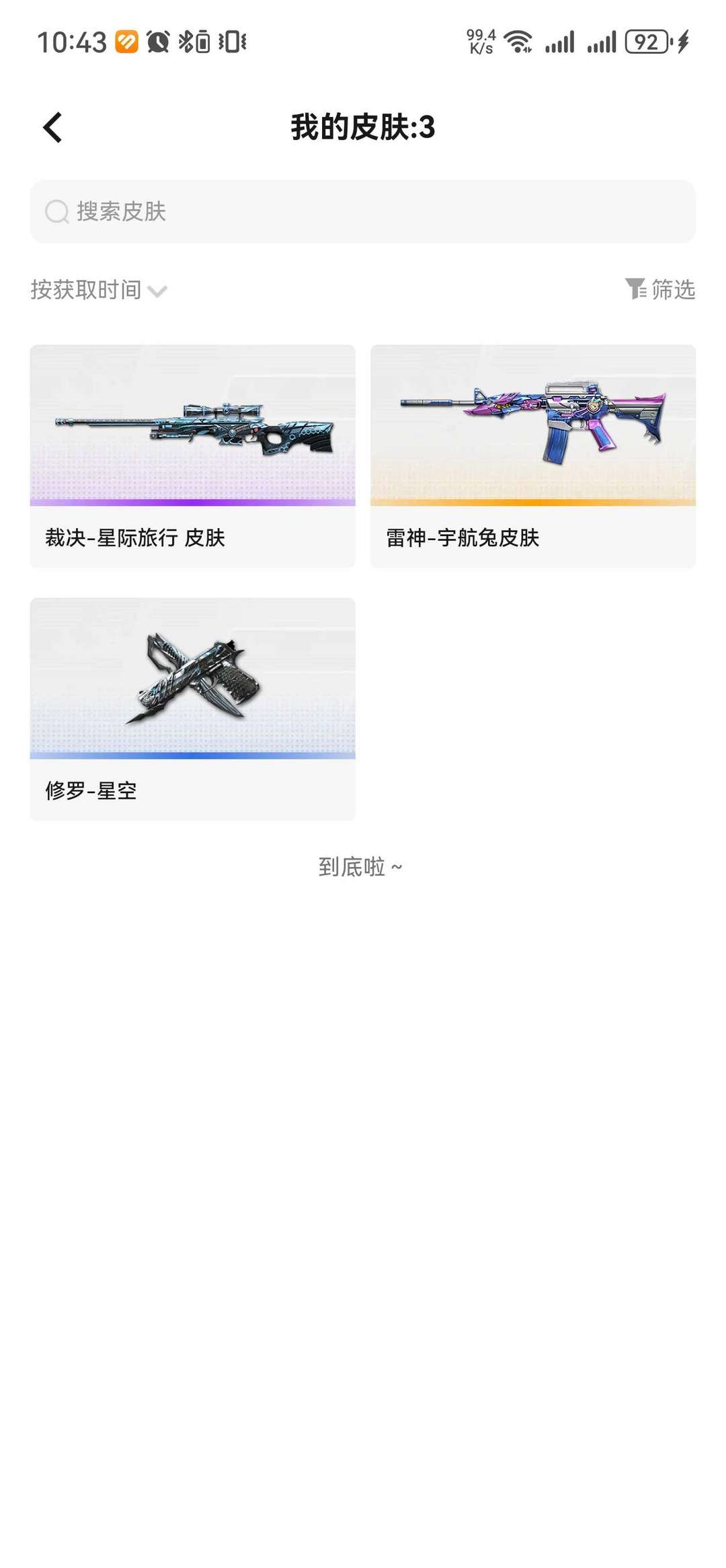Tap the battery indicator showing 92
This screenshot has width=726, height=1568.
coord(647,42)
